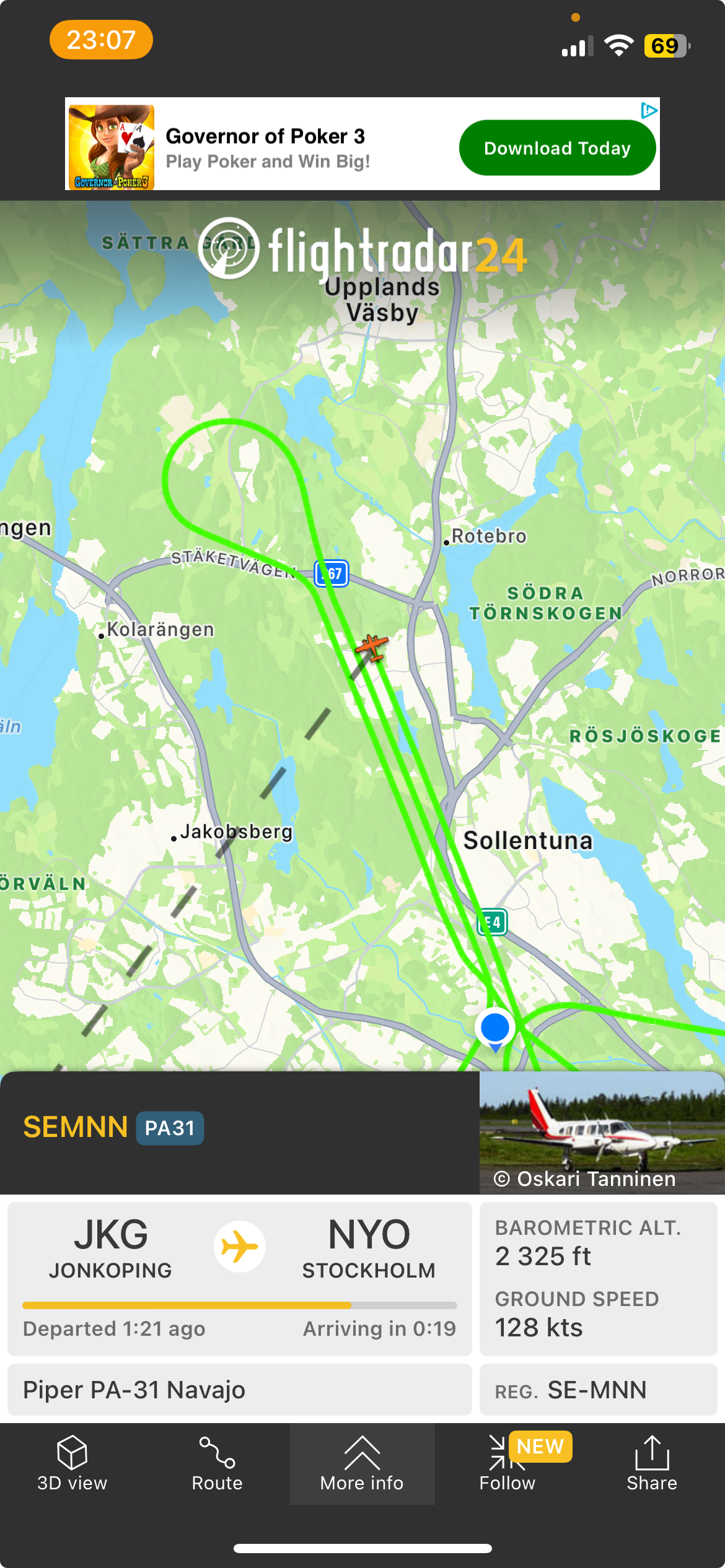View the aircraft photo by Oskari Tanninen

(602, 1133)
